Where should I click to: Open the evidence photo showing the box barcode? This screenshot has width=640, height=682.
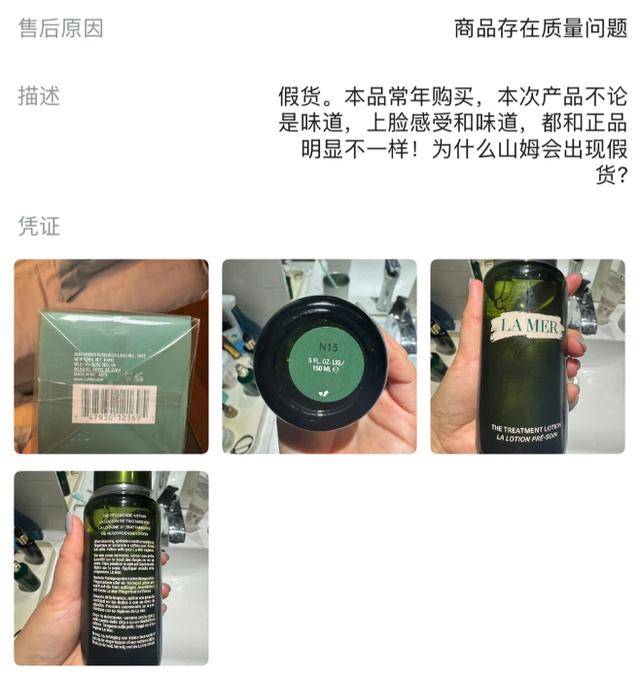pos(111,357)
